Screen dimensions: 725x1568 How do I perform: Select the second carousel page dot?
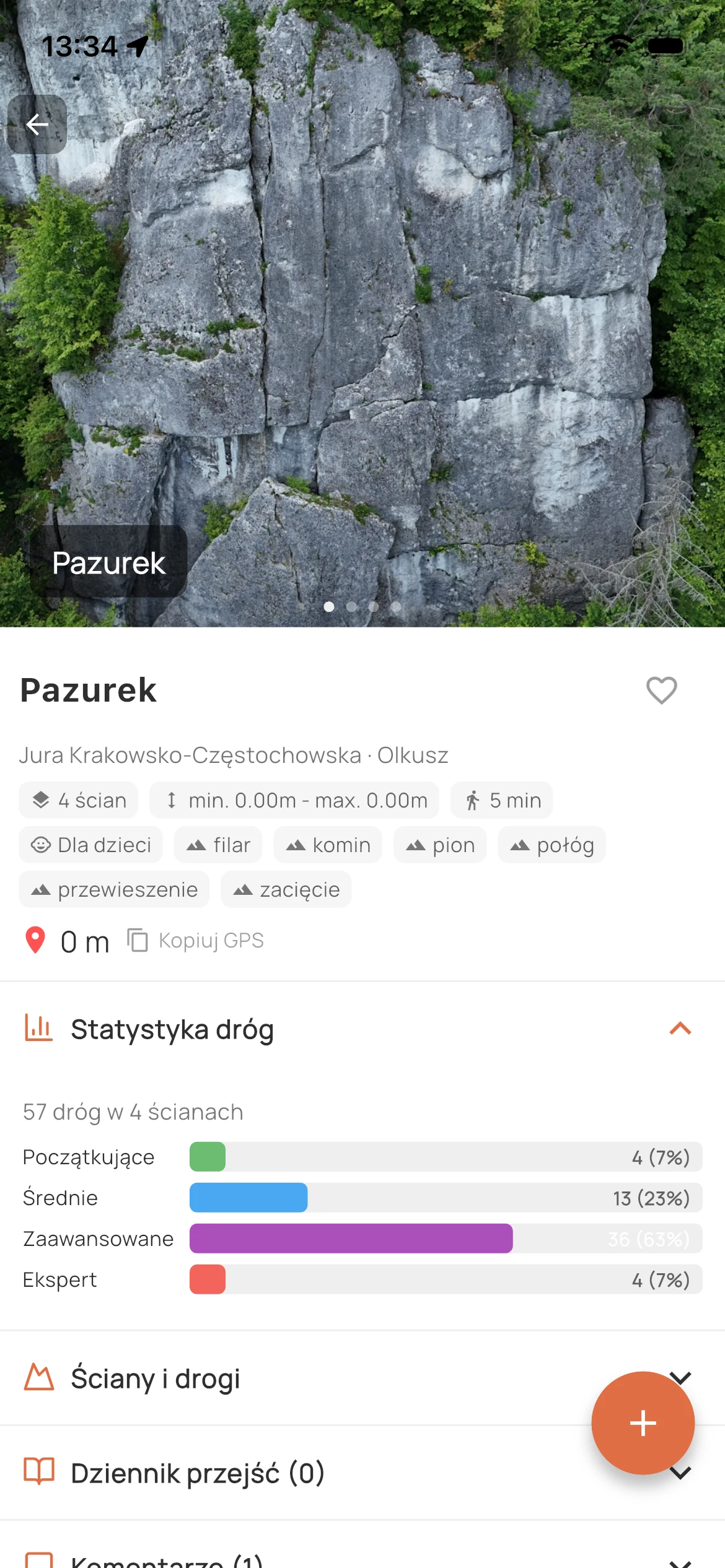351,608
